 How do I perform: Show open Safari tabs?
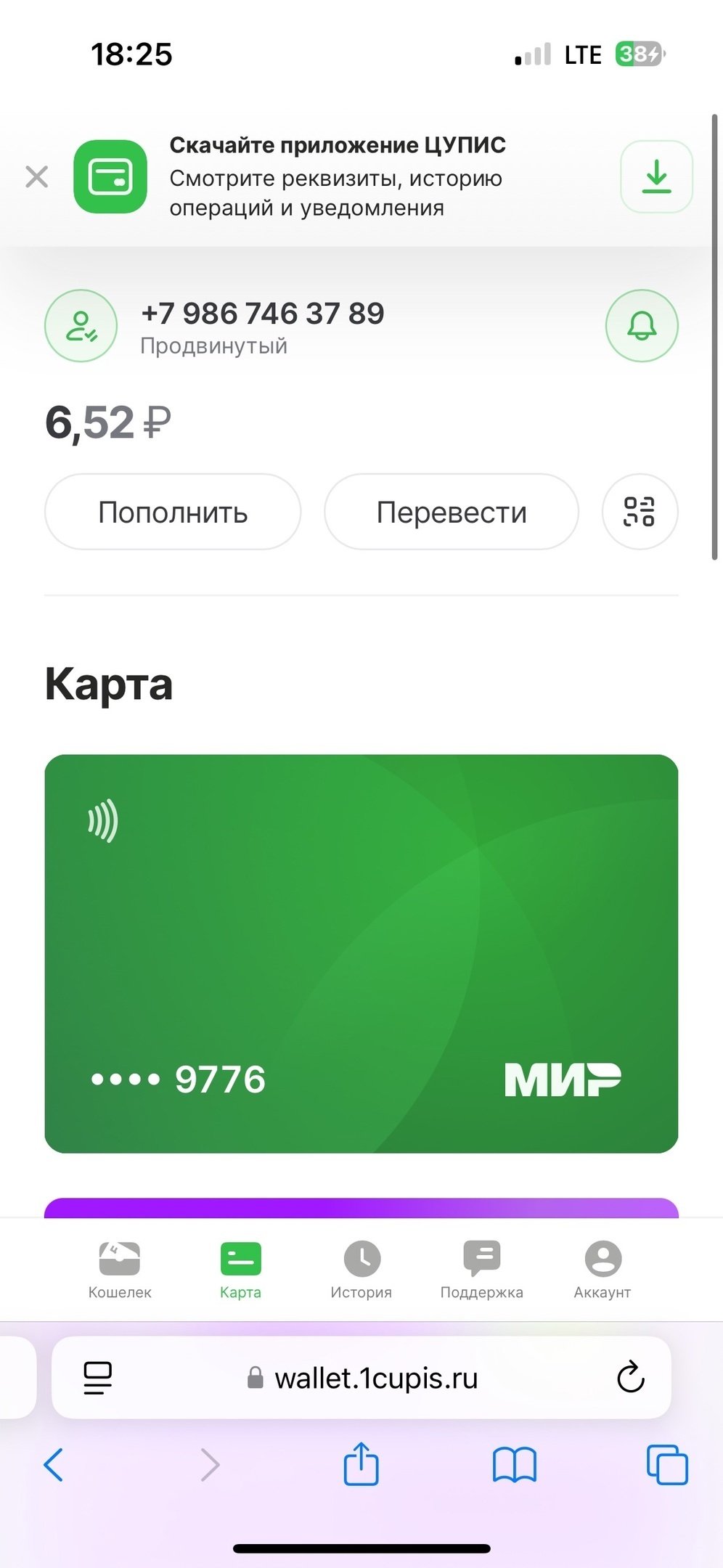tap(666, 1464)
